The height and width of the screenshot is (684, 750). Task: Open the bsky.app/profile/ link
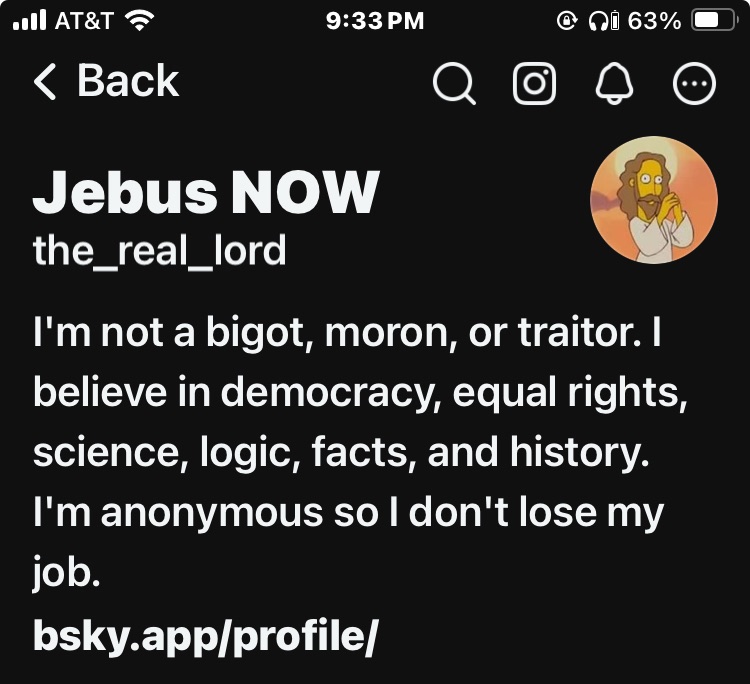click(204, 637)
